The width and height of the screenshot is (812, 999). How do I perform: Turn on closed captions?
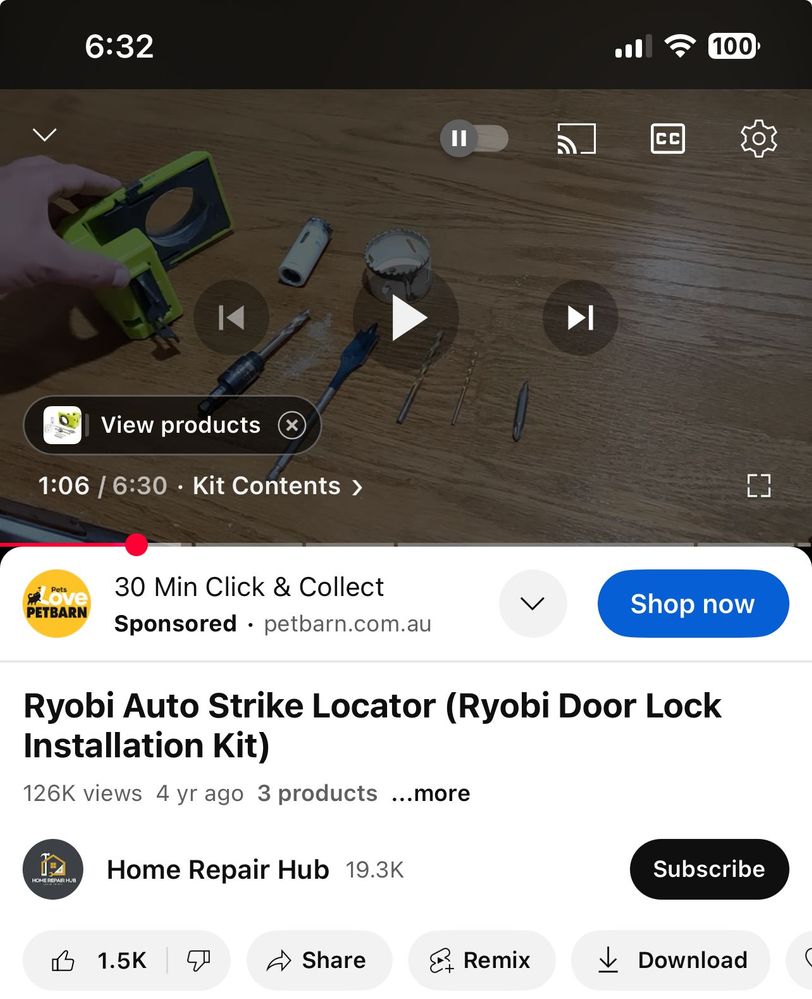667,138
